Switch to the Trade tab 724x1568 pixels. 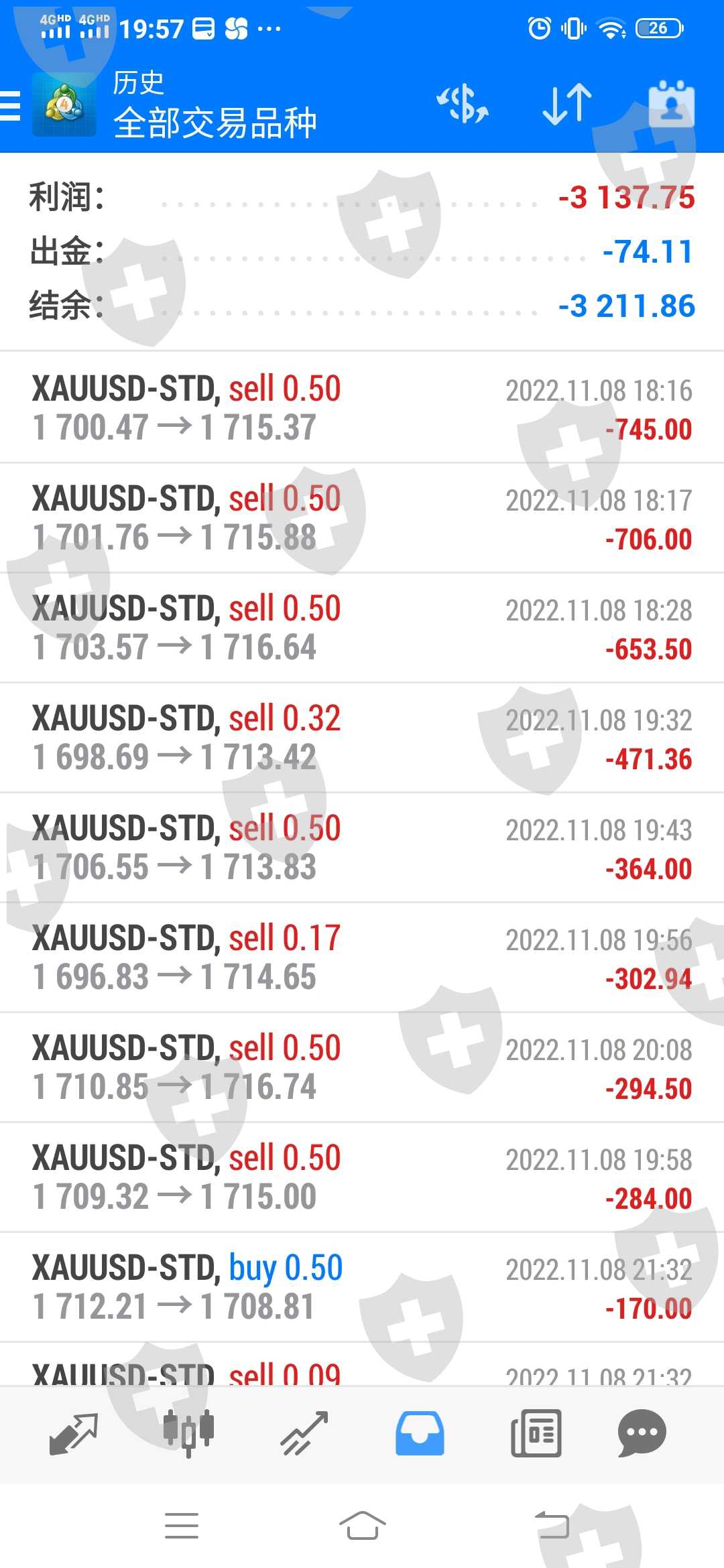click(x=304, y=1433)
